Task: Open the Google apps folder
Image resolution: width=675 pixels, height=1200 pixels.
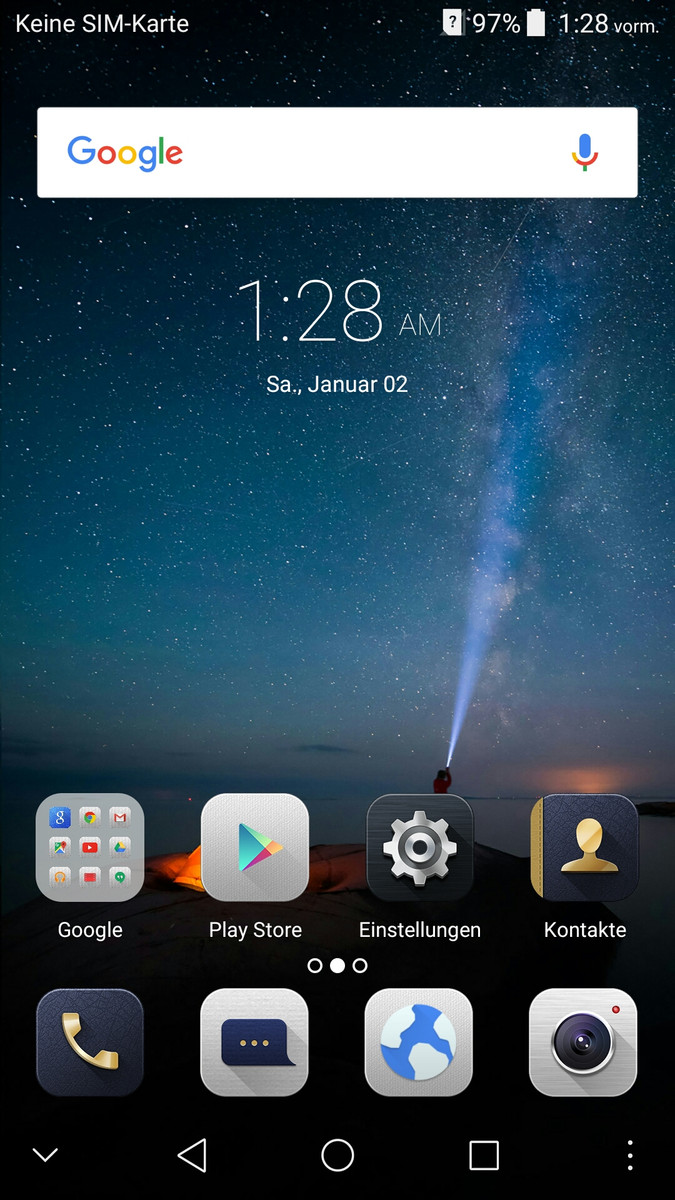Action: tap(90, 848)
